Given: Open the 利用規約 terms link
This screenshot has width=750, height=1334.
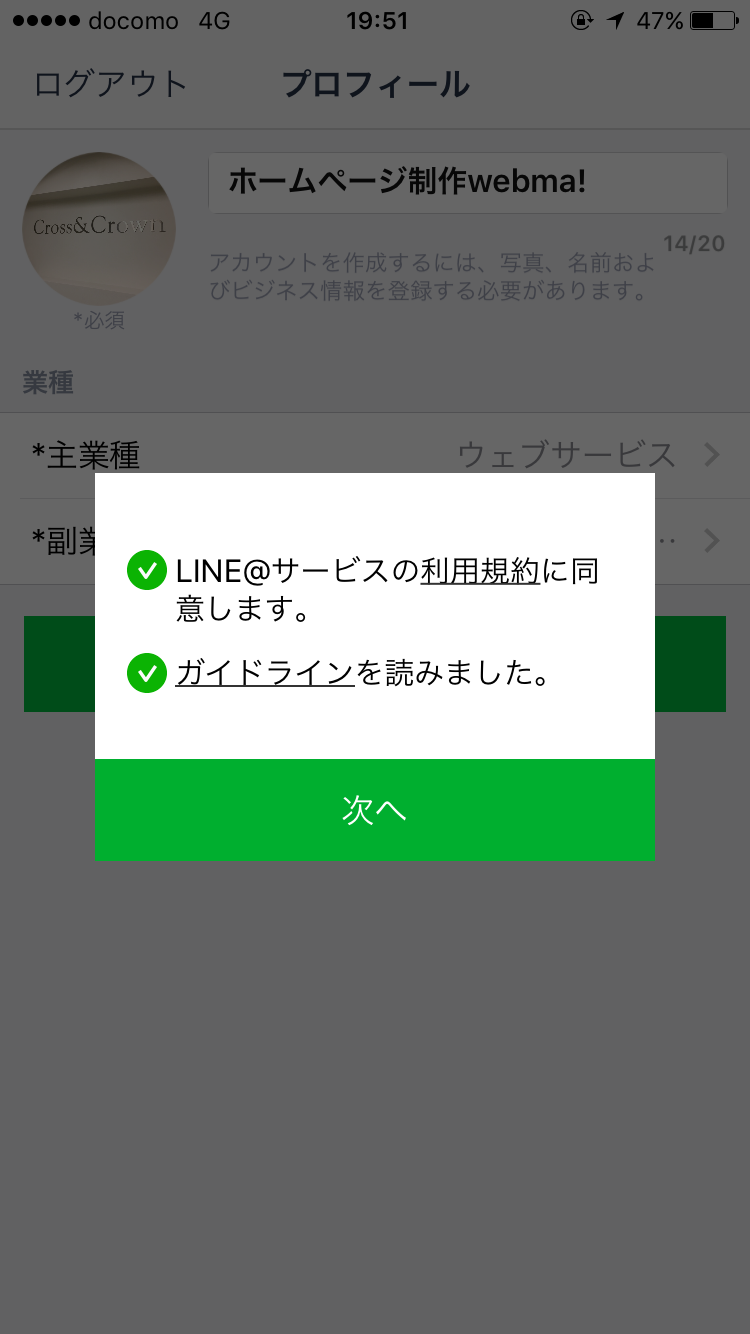Looking at the screenshot, I should pos(480,571).
